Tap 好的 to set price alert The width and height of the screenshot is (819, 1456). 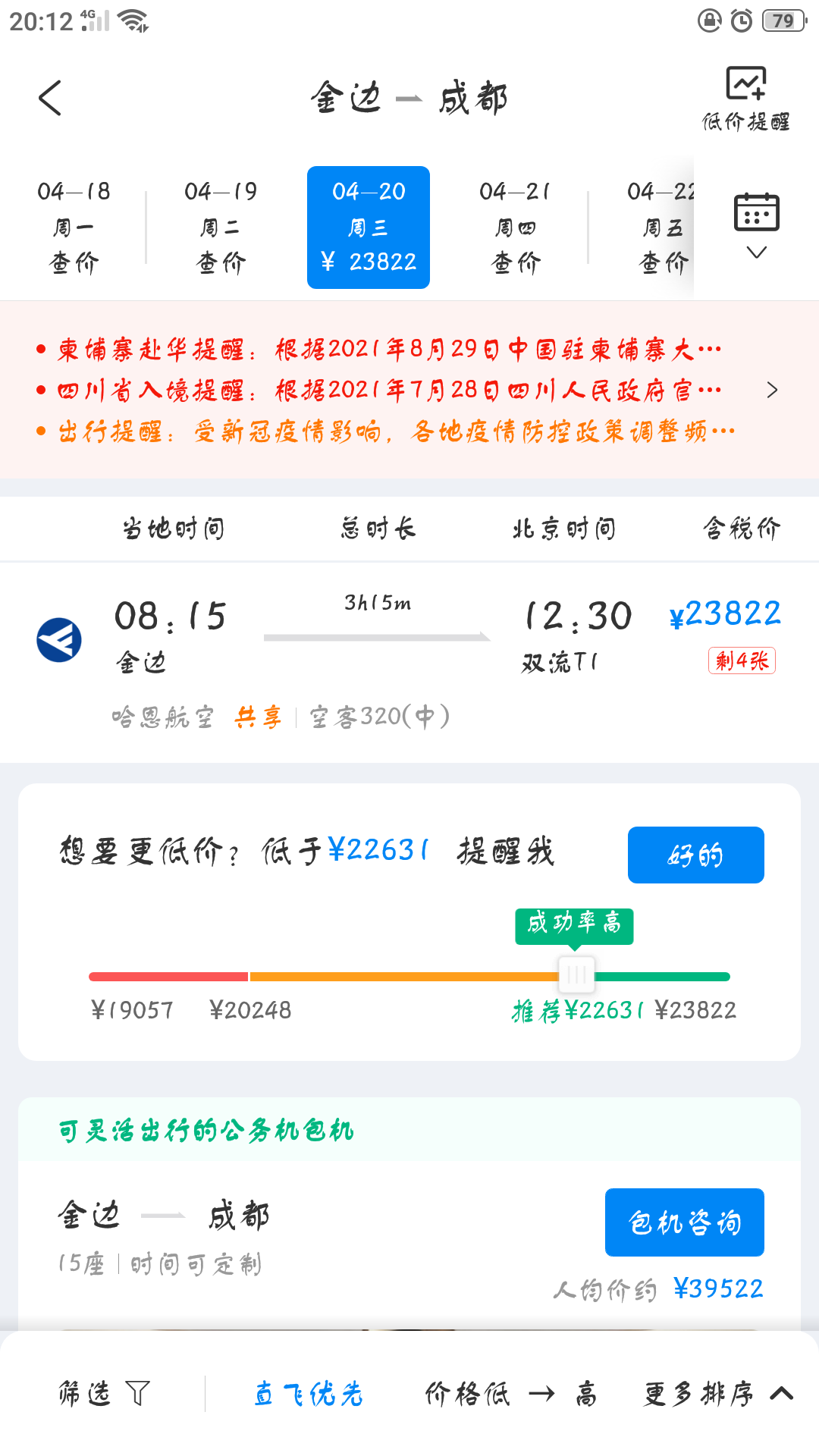point(695,855)
